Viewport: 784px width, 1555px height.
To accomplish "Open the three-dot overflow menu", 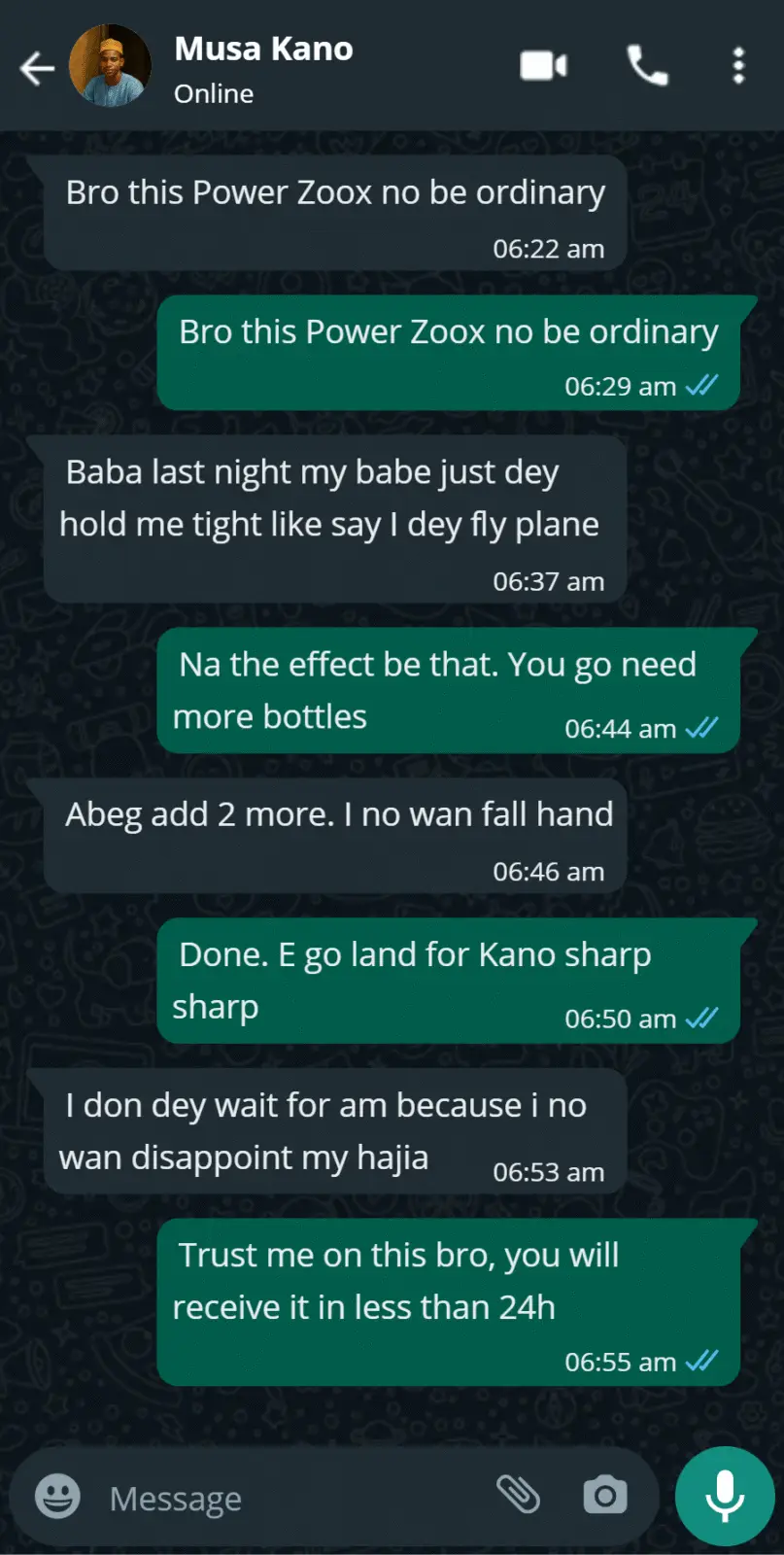I will point(738,66).
